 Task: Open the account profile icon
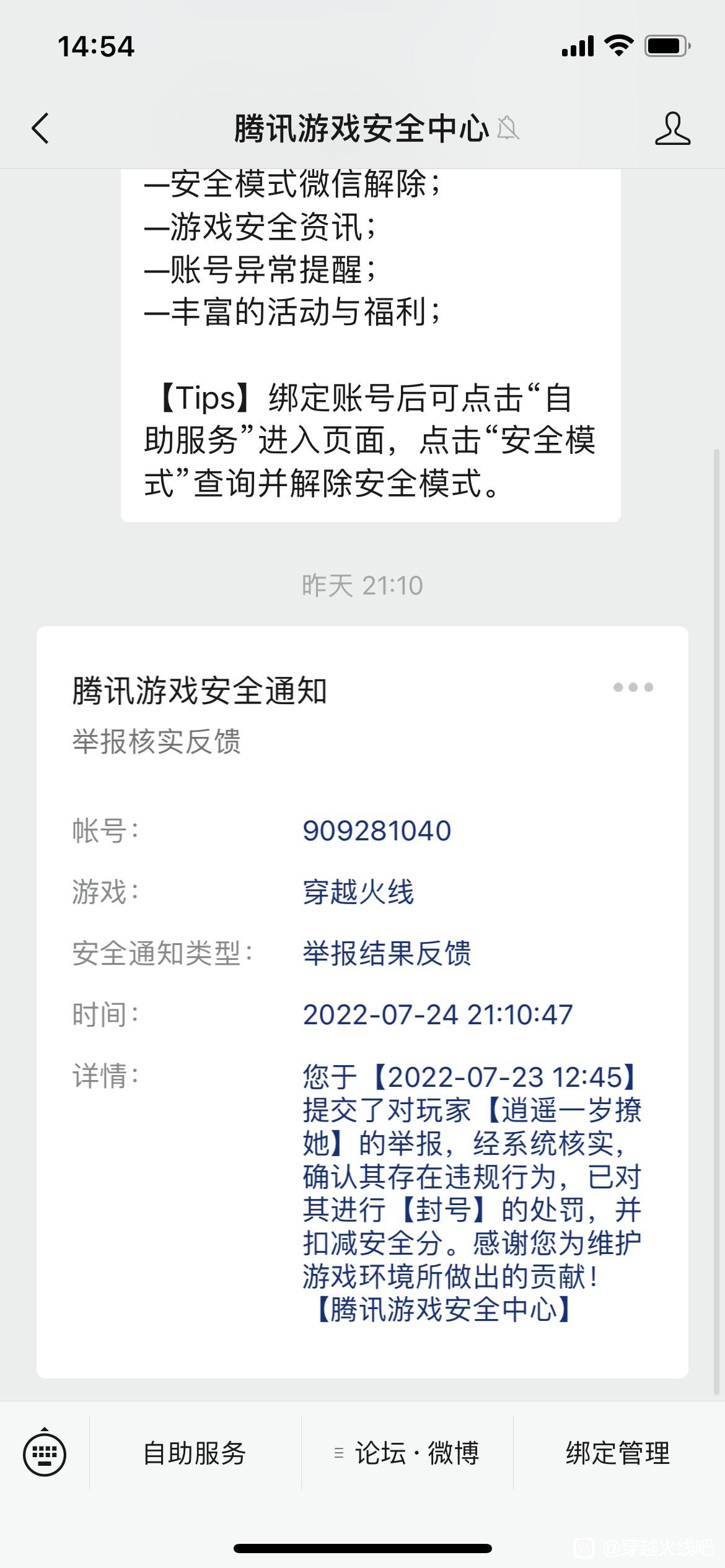(672, 129)
